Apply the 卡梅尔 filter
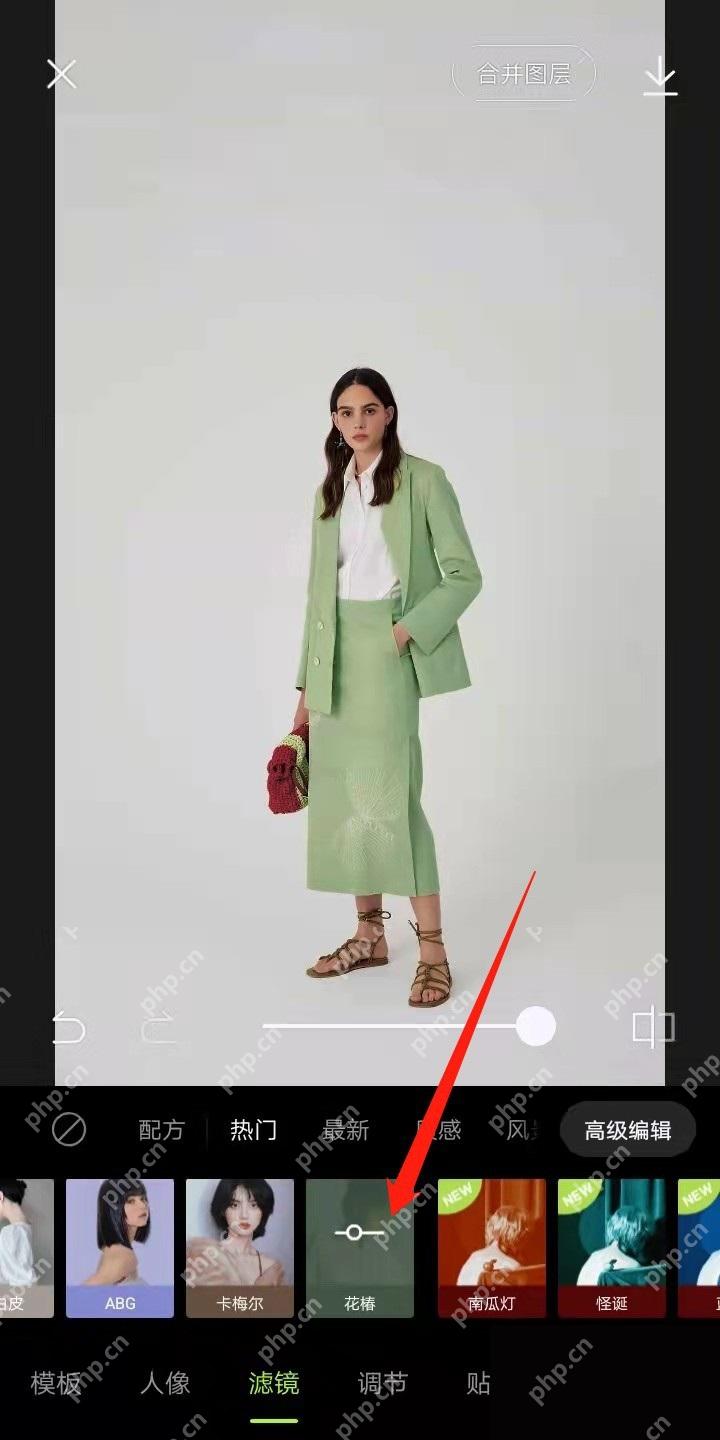Screen dimensions: 720x1440 coord(240,1248)
